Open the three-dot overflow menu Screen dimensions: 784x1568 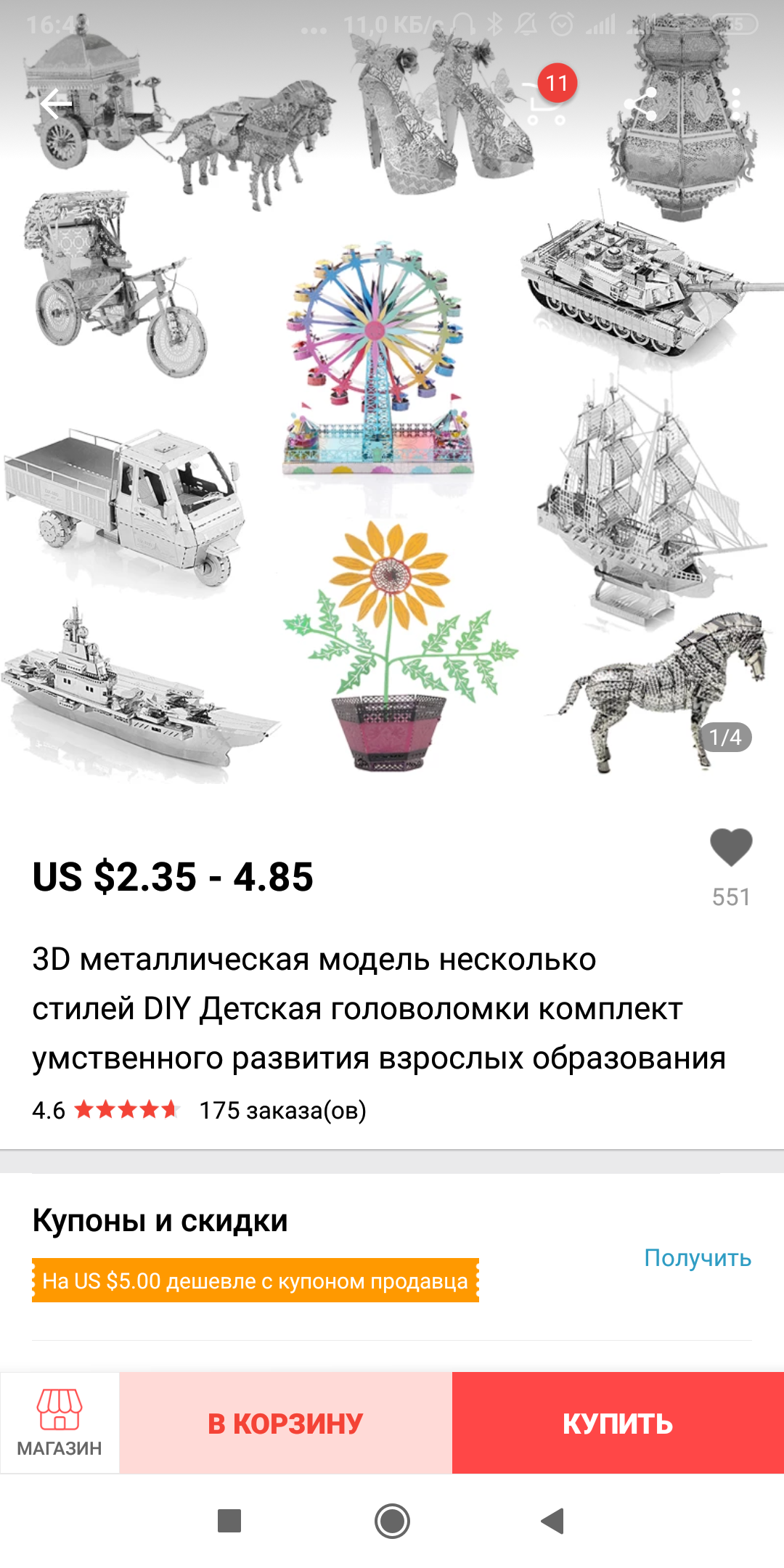(x=736, y=104)
